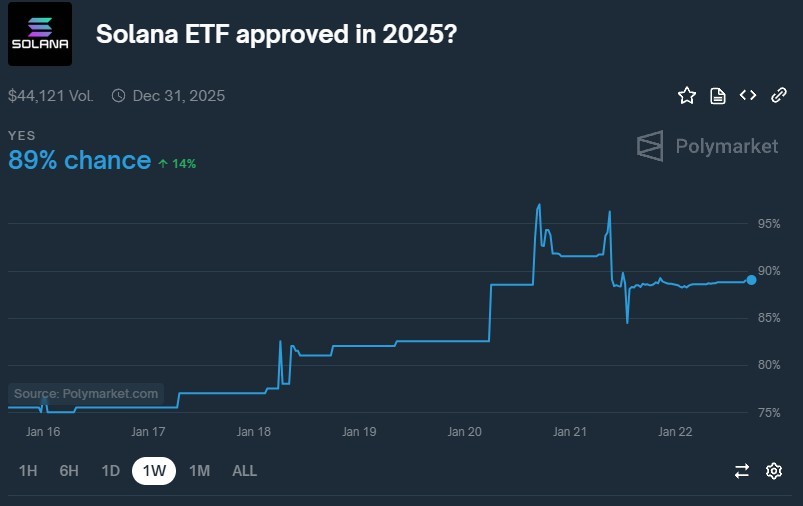The width and height of the screenshot is (803, 506).
Task: Open chart settings gear
Action: [x=773, y=471]
